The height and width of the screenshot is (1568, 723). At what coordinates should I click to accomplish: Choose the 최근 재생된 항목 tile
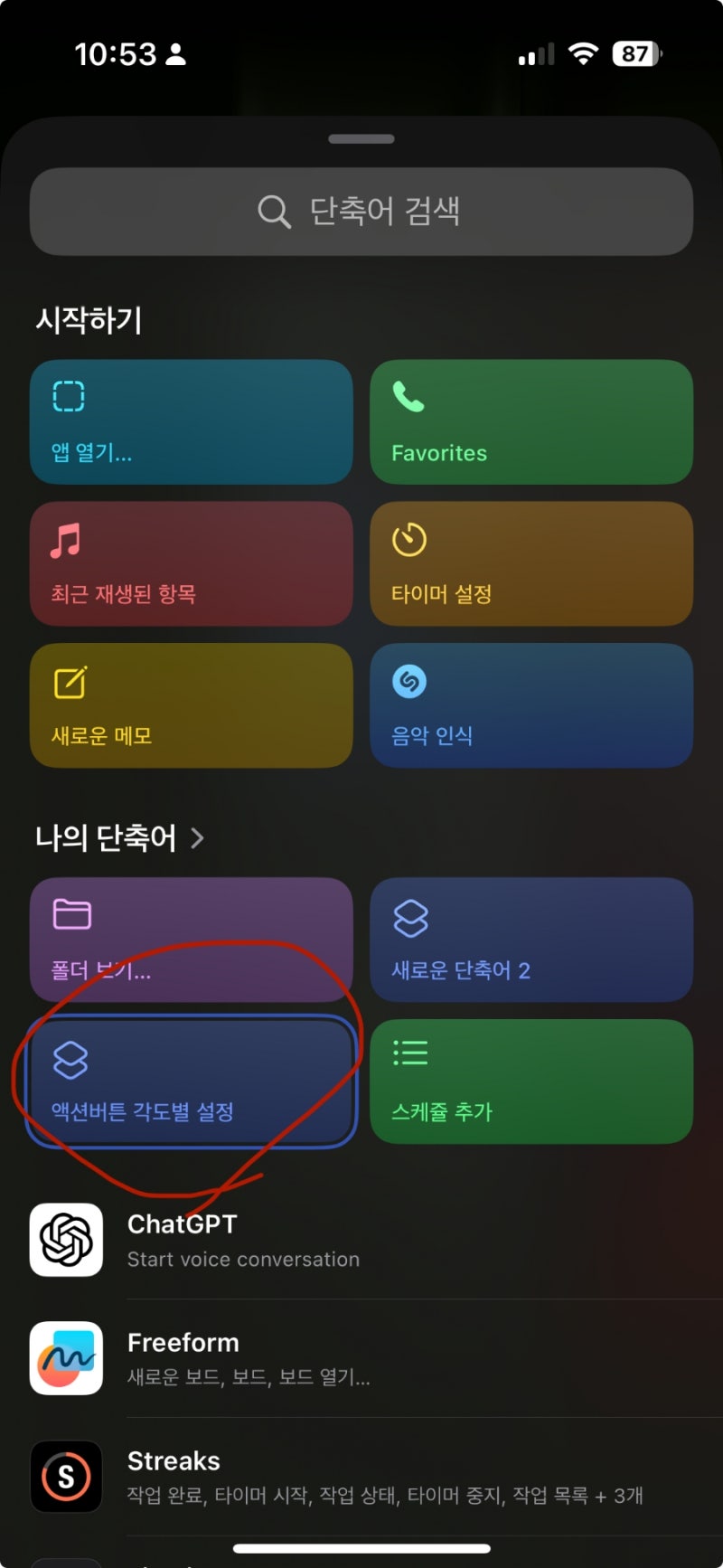[191, 563]
